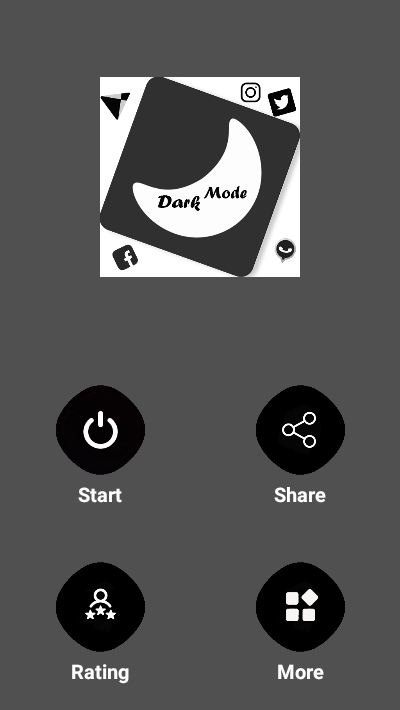The height and width of the screenshot is (710, 400).
Task: Open the Rating option
Action: pos(100,607)
